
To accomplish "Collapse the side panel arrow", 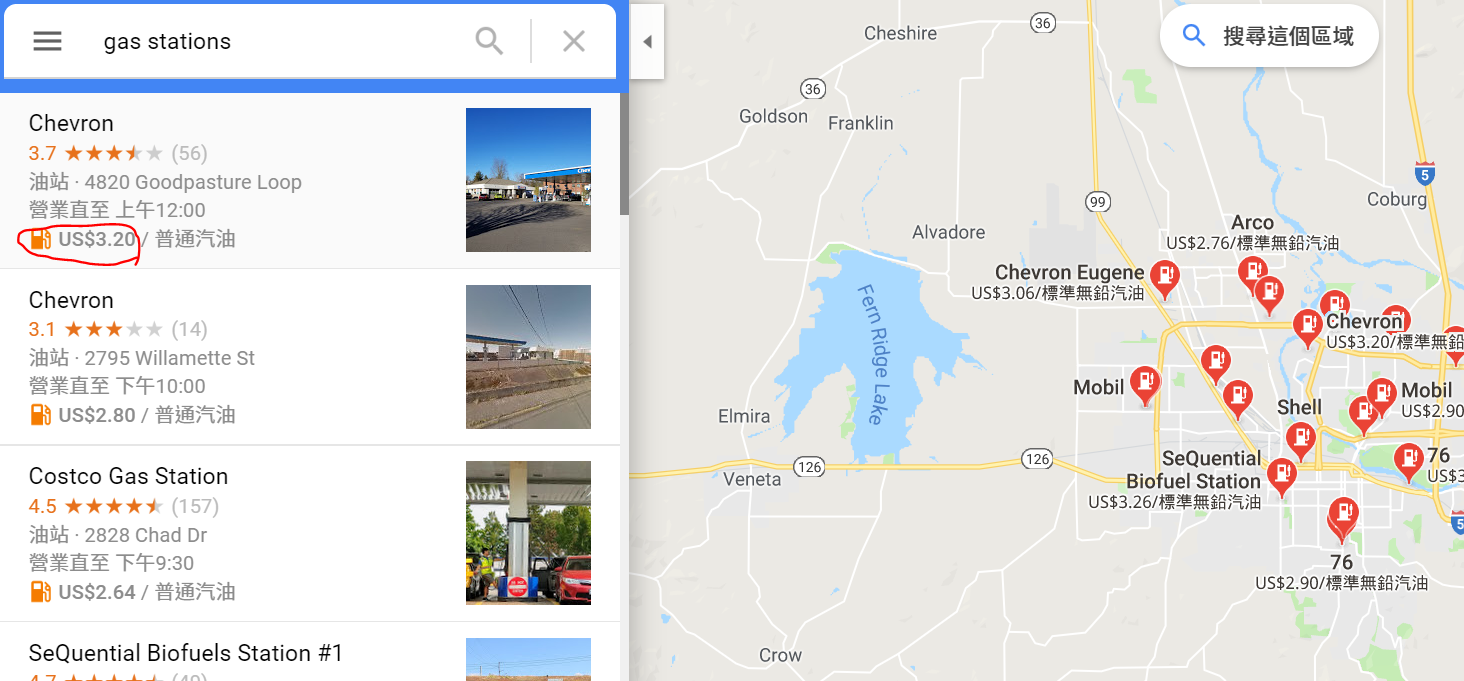I will [647, 42].
